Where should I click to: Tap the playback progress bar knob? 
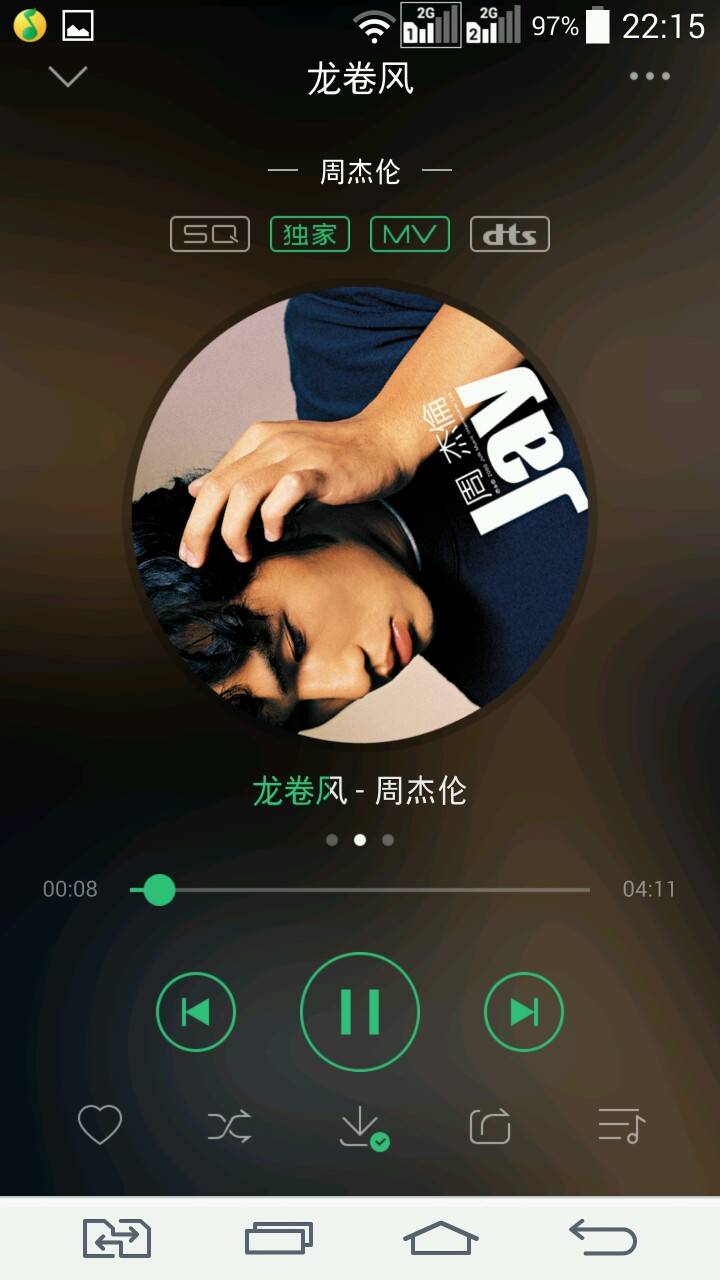click(x=159, y=889)
